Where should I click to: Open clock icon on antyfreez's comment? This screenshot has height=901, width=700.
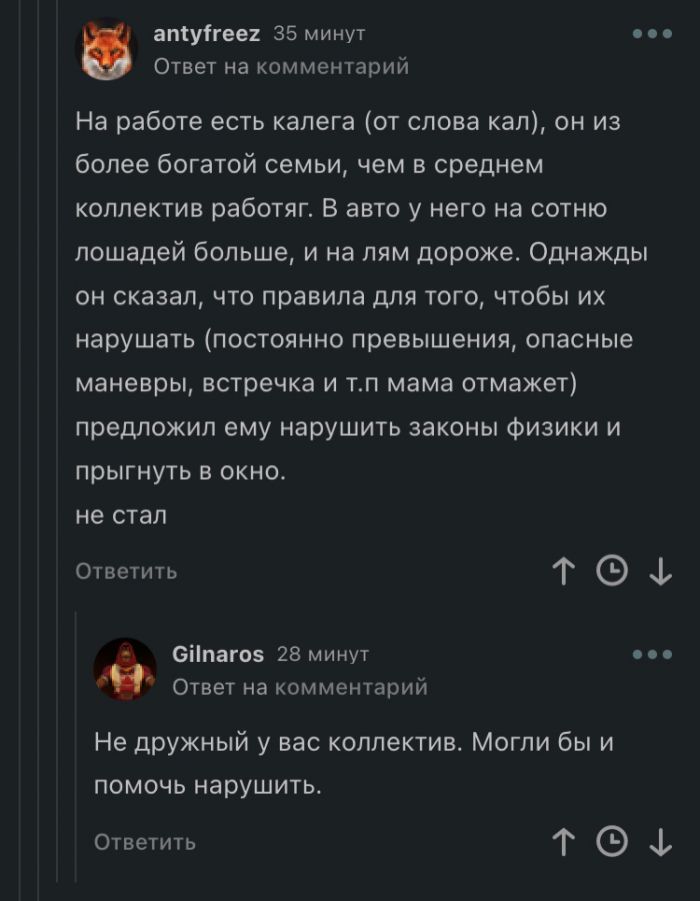[611, 571]
